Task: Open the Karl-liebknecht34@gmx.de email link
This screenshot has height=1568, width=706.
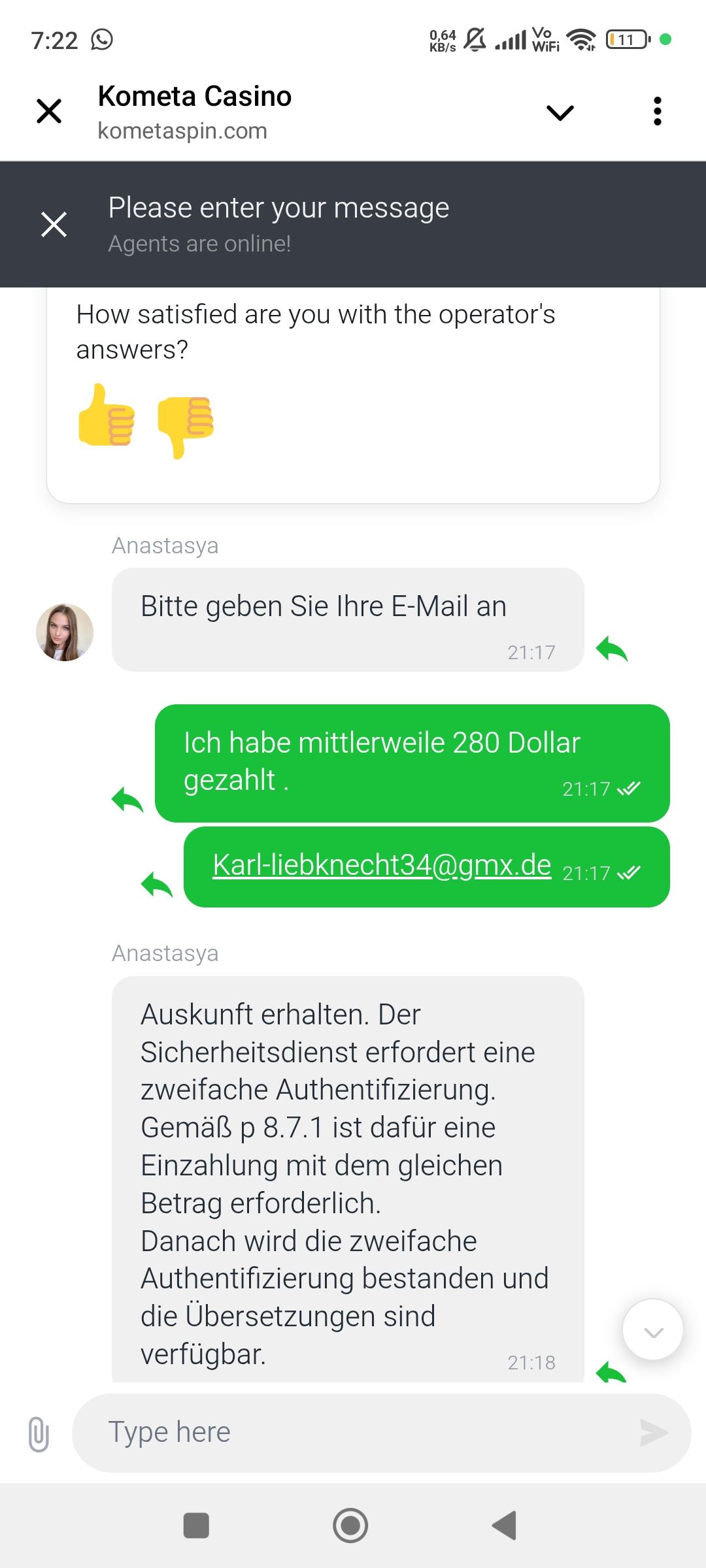Action: [382, 866]
